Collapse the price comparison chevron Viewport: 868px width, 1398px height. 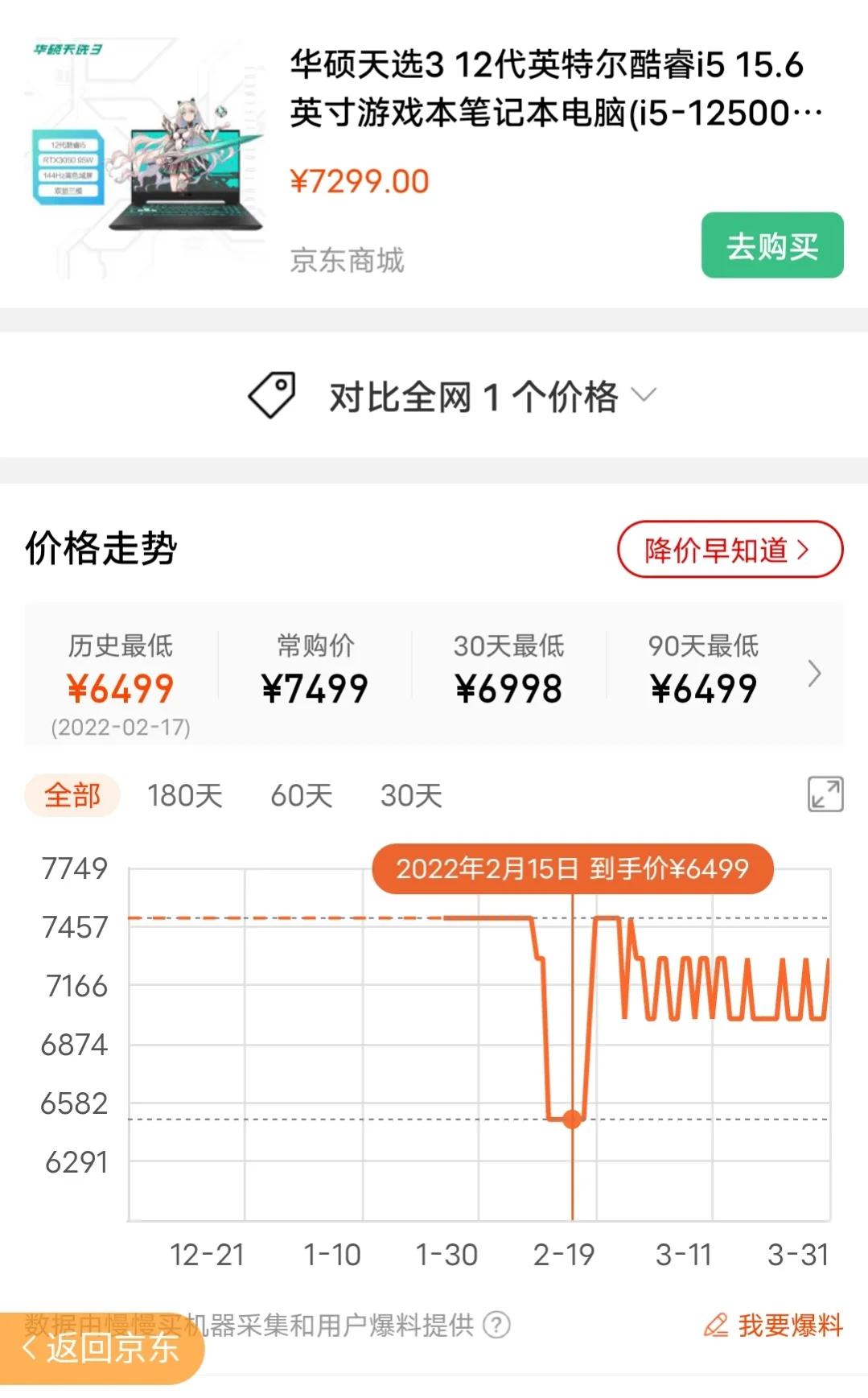[644, 396]
